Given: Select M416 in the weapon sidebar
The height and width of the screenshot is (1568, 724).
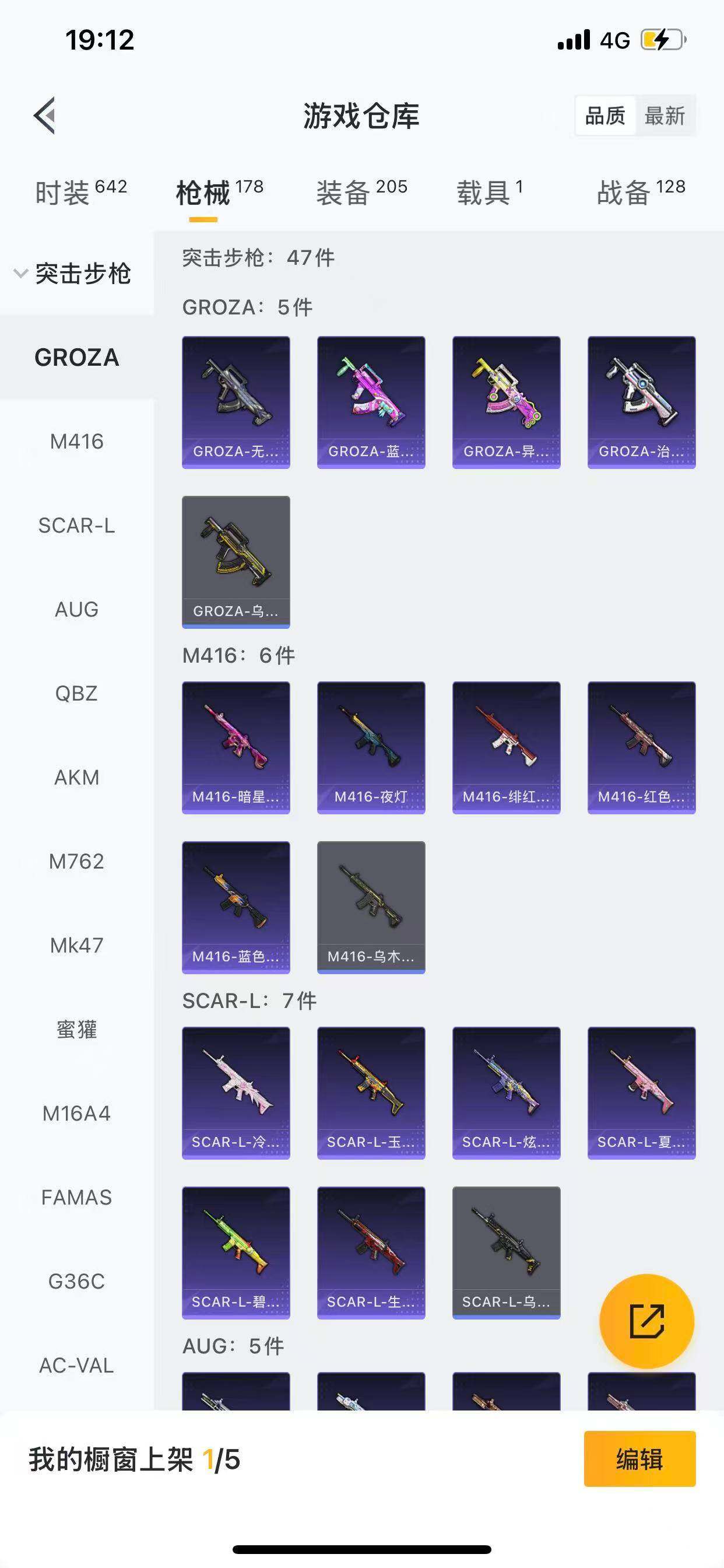Looking at the screenshot, I should 77,442.
